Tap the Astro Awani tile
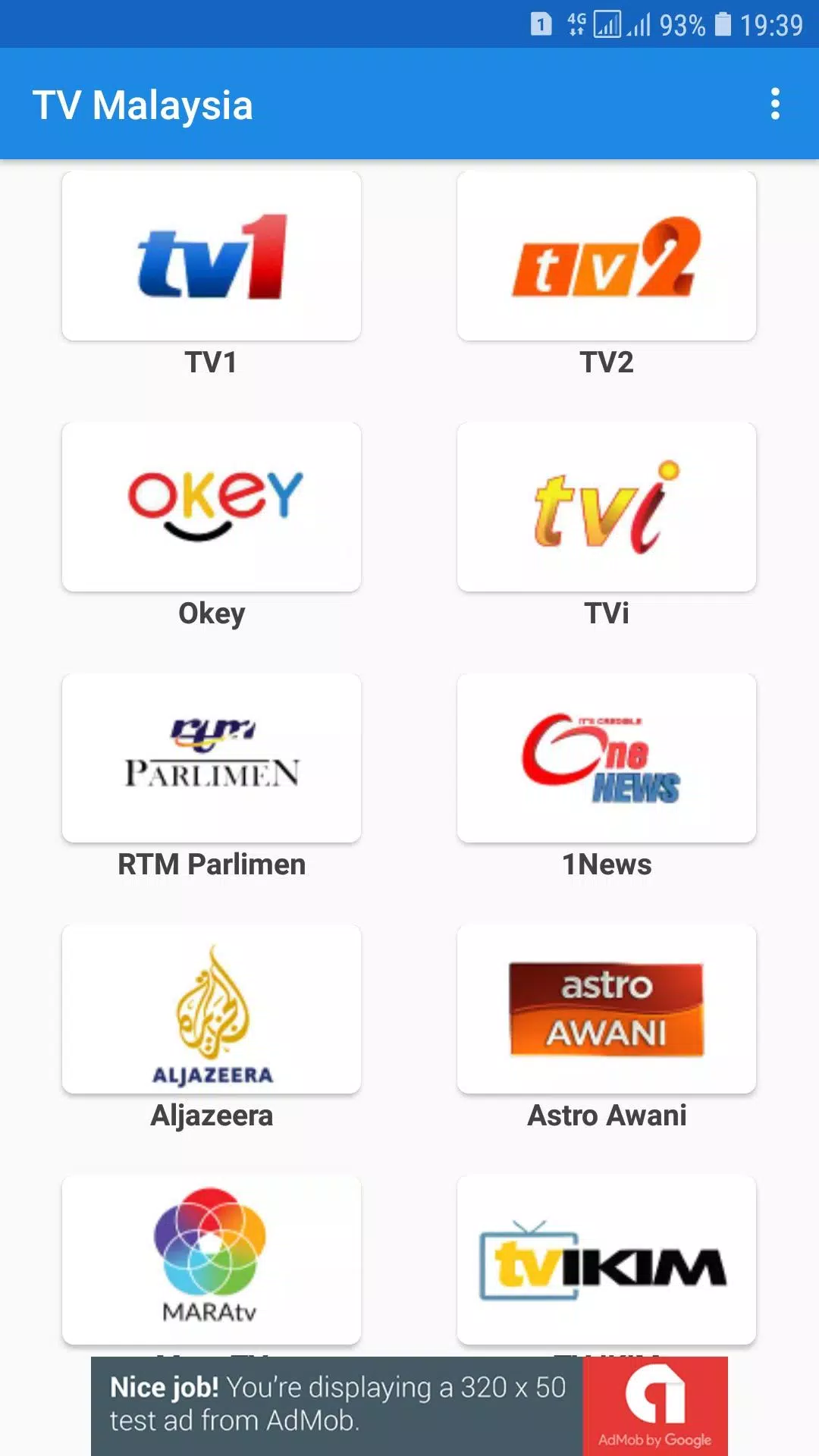819x1456 pixels. pos(607,1009)
